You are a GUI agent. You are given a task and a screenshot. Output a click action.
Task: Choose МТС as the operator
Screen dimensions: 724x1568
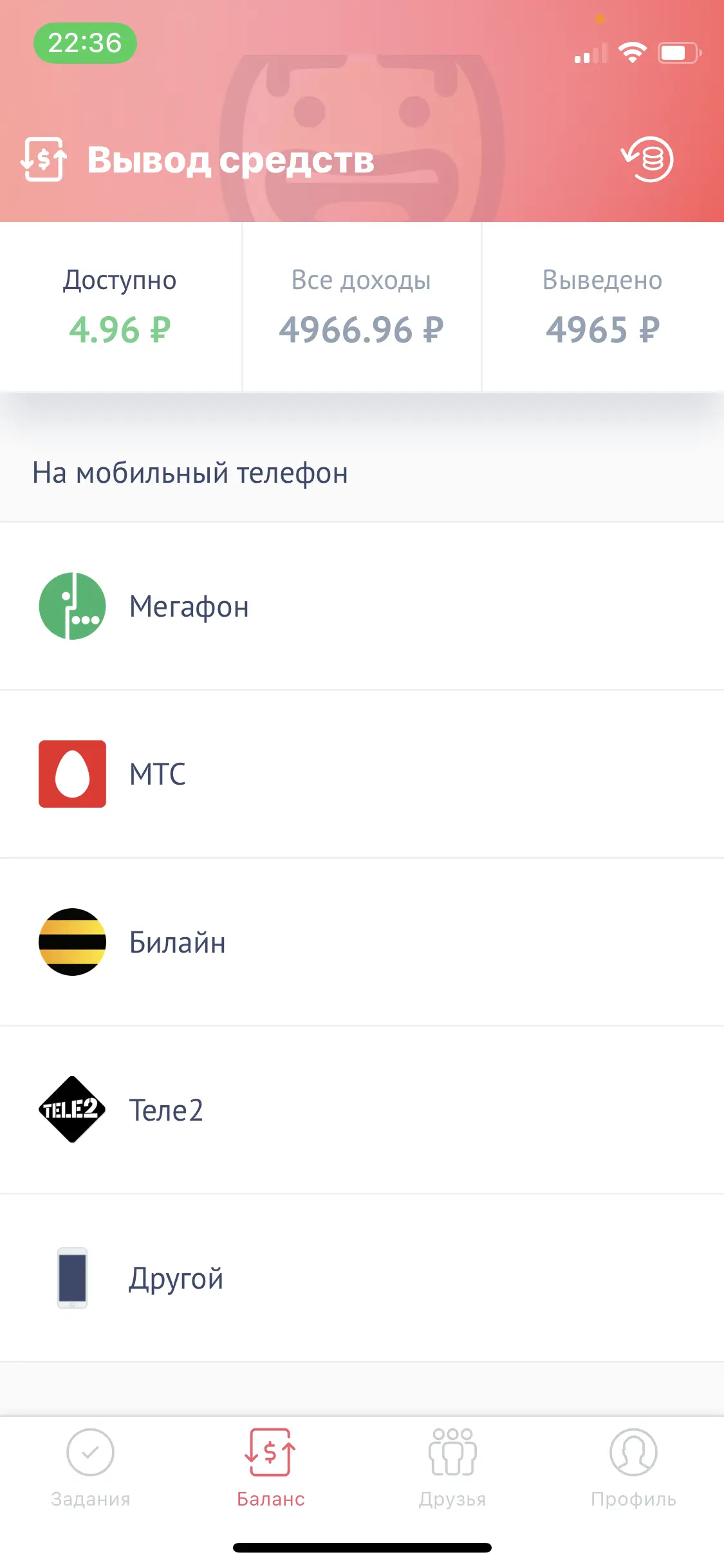362,774
